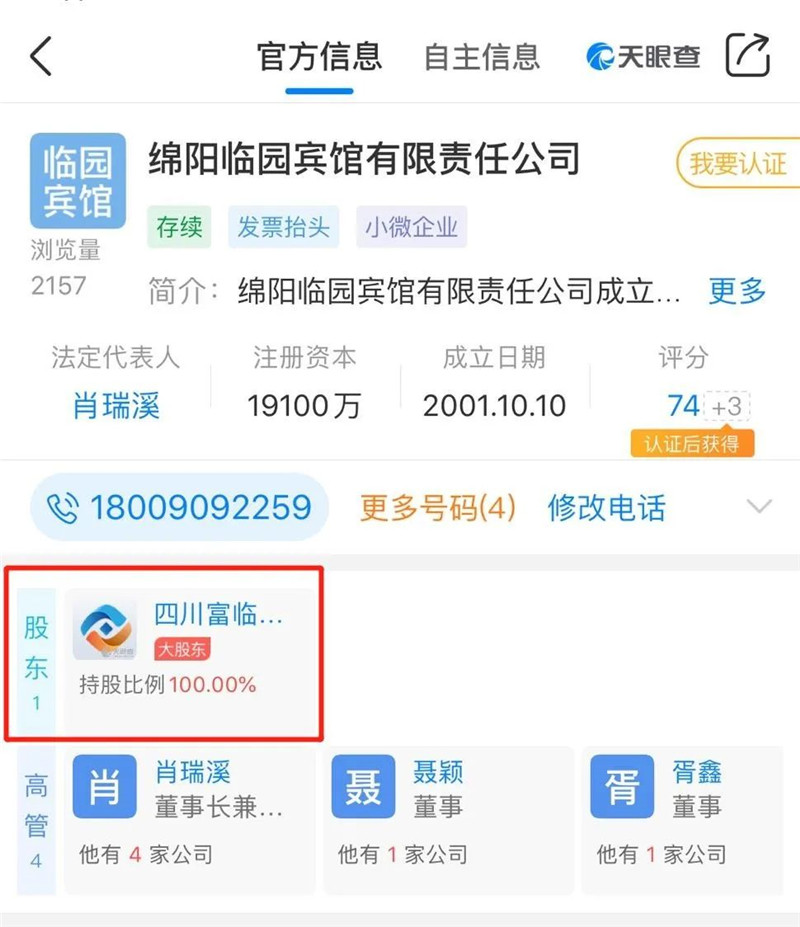Expand the introduction with 更多
The width and height of the screenshot is (800, 927).
[x=737, y=291]
